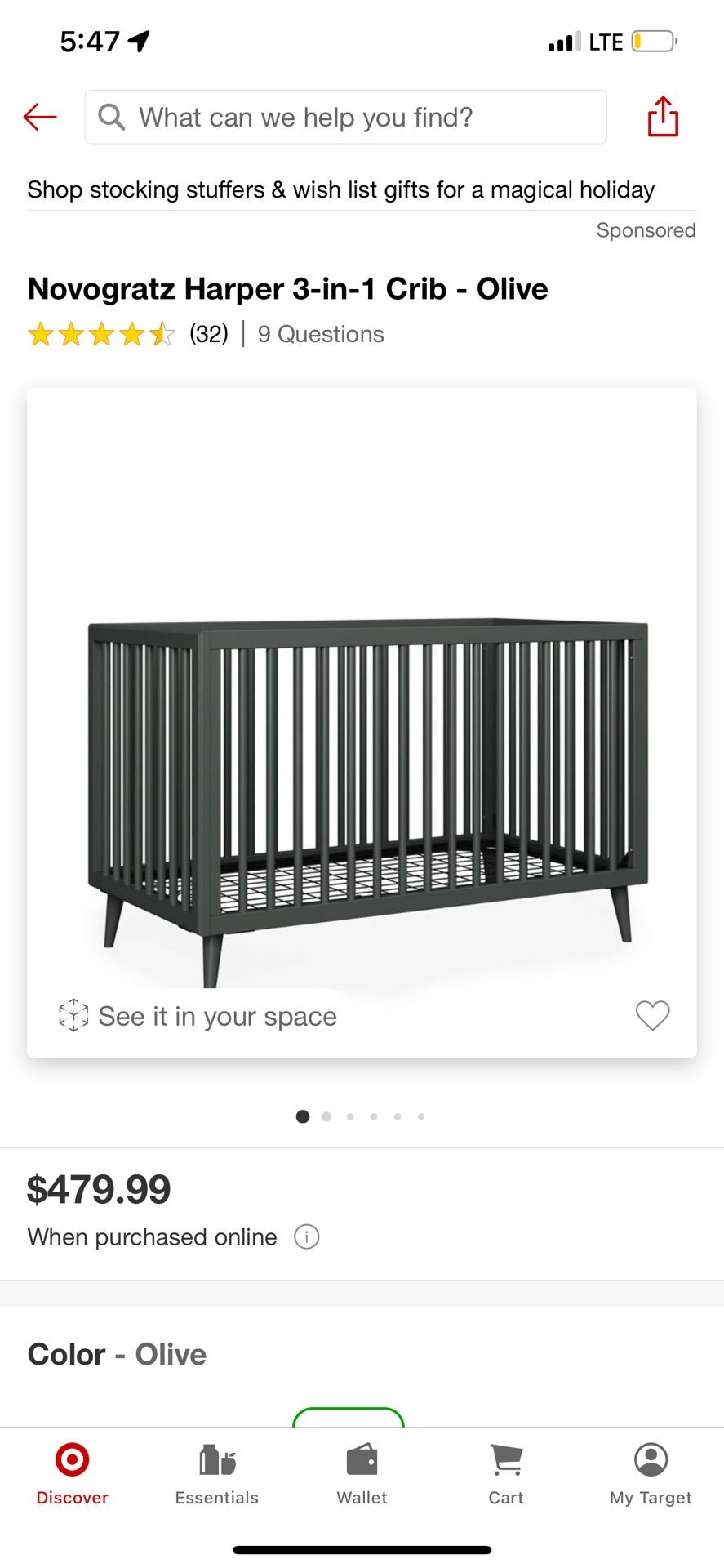Open the share options with the share icon
Viewport: 724px width, 1568px height.
(x=661, y=117)
